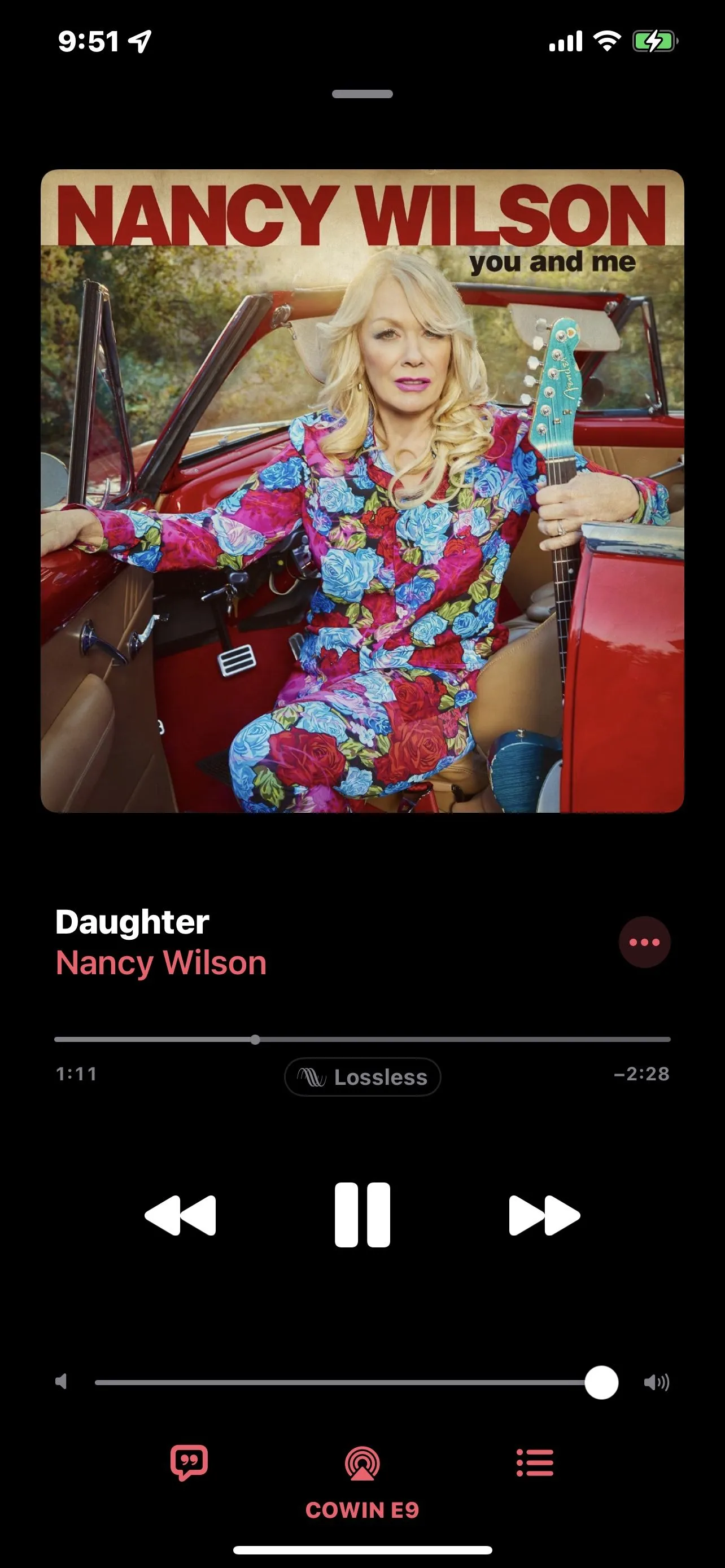Viewport: 725px width, 1568px height.
Task: Open the three-dot more options menu
Action: click(x=644, y=942)
